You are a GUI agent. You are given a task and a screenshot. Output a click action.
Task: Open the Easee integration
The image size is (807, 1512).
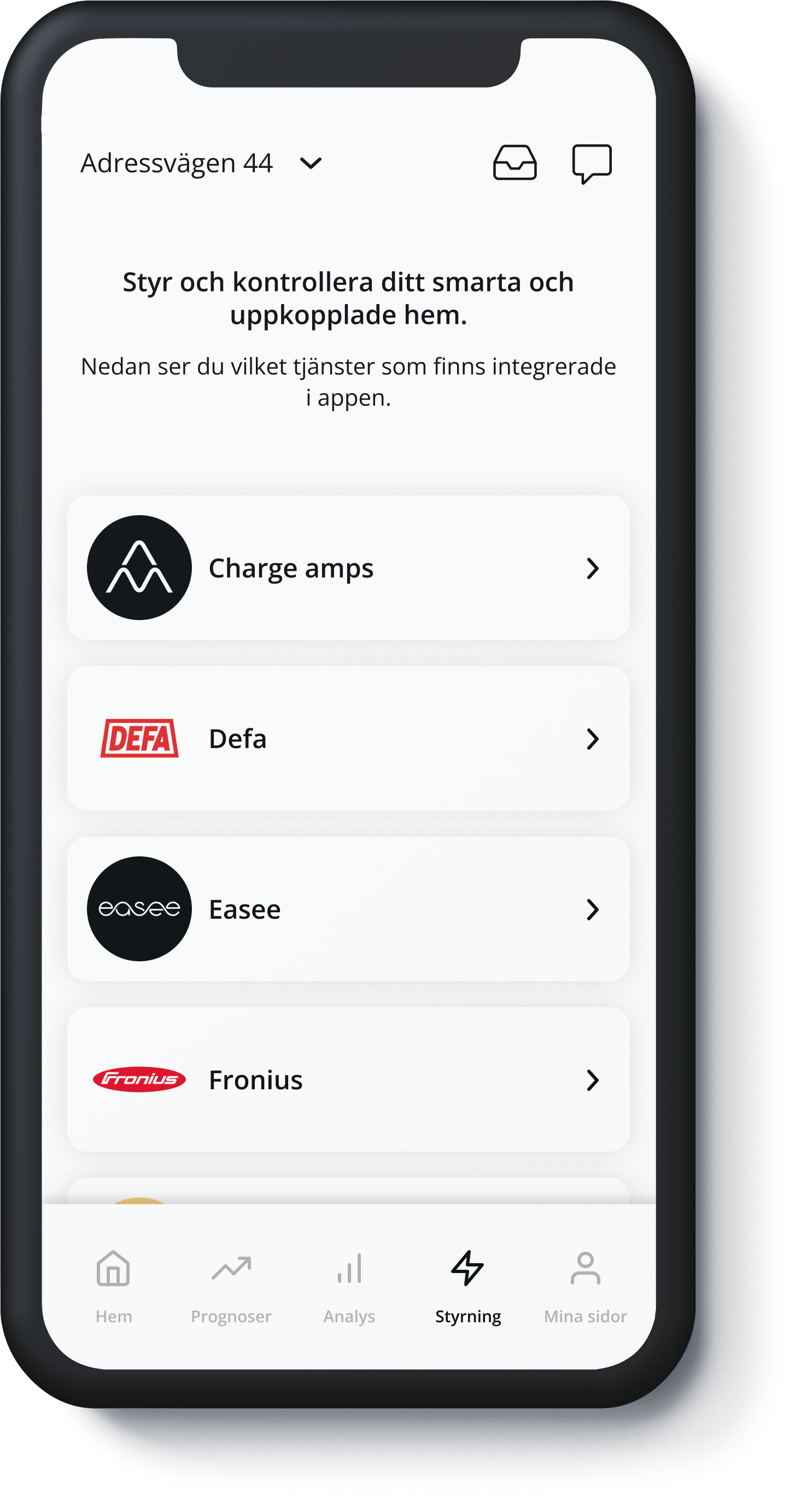pyautogui.click(x=348, y=909)
